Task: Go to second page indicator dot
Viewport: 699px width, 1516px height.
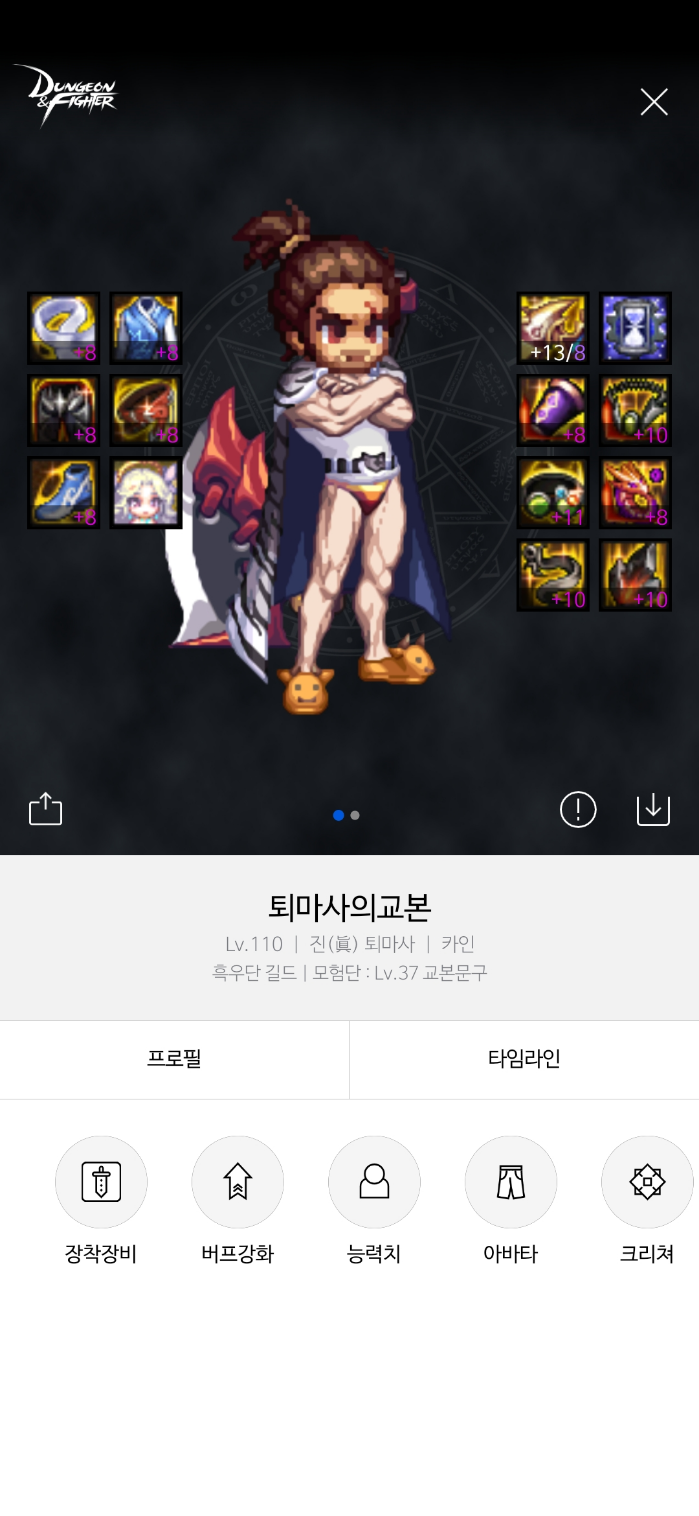Action: [x=355, y=815]
